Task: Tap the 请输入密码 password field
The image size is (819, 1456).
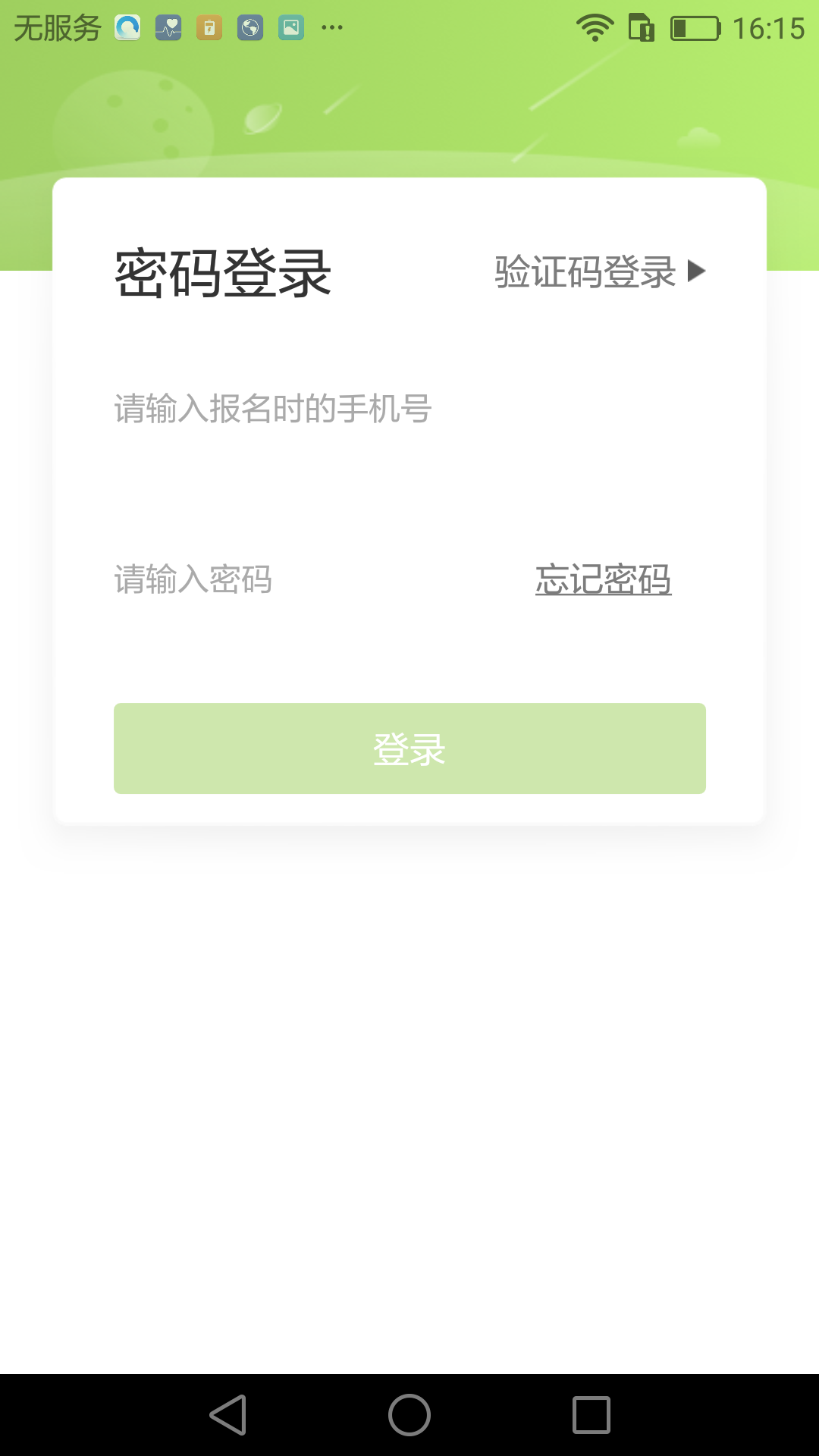Action: [303, 580]
